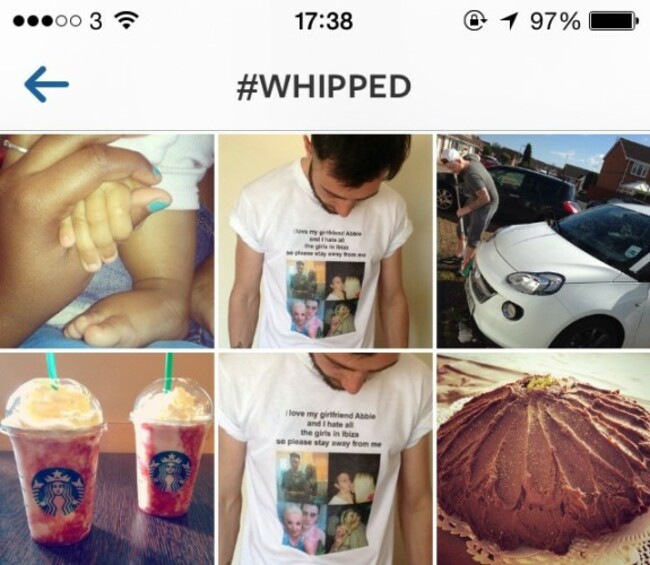Open the man washing the white car photo
Viewport: 650px width, 565px height.
pos(543,240)
